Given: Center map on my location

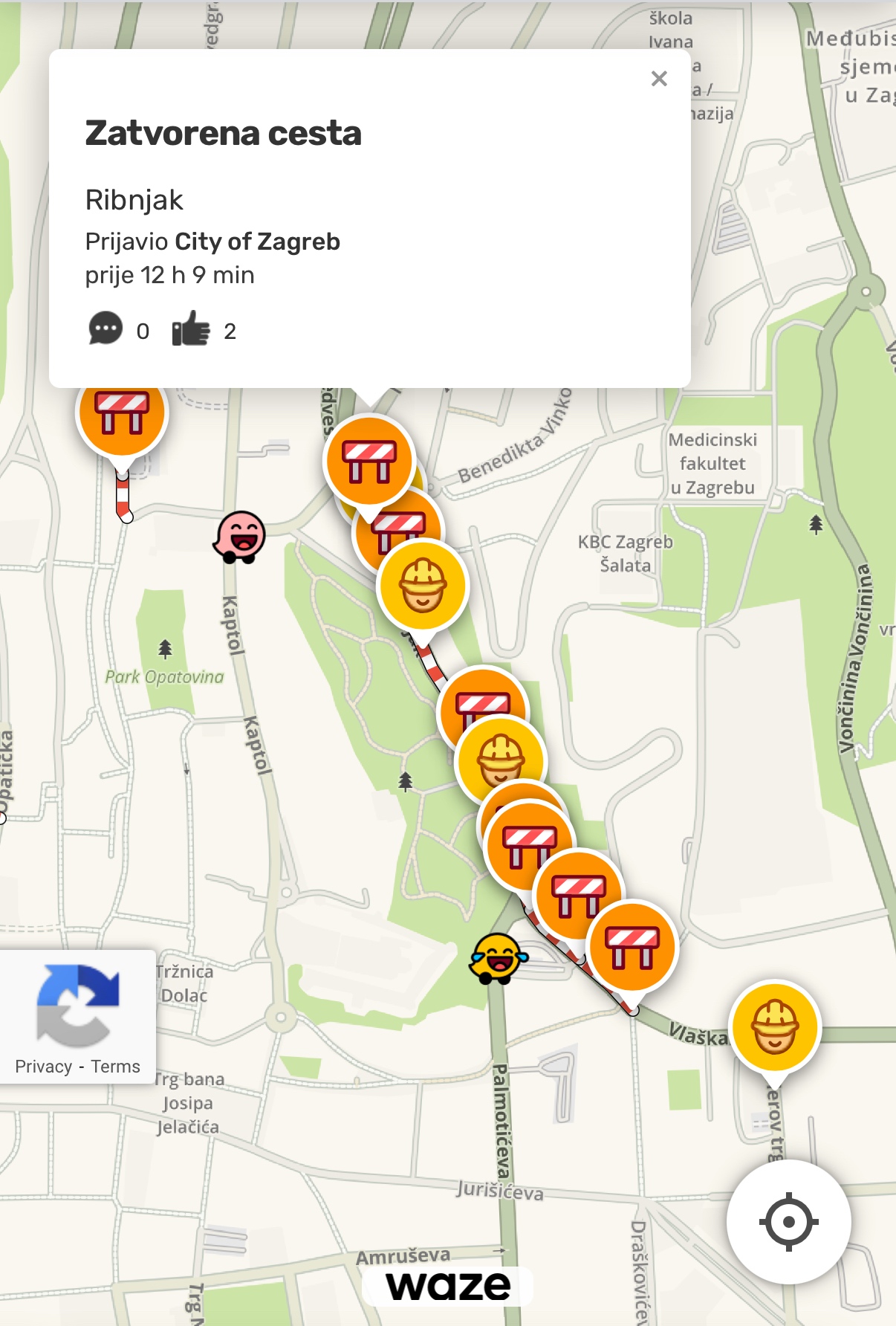Looking at the screenshot, I should tap(788, 1221).
